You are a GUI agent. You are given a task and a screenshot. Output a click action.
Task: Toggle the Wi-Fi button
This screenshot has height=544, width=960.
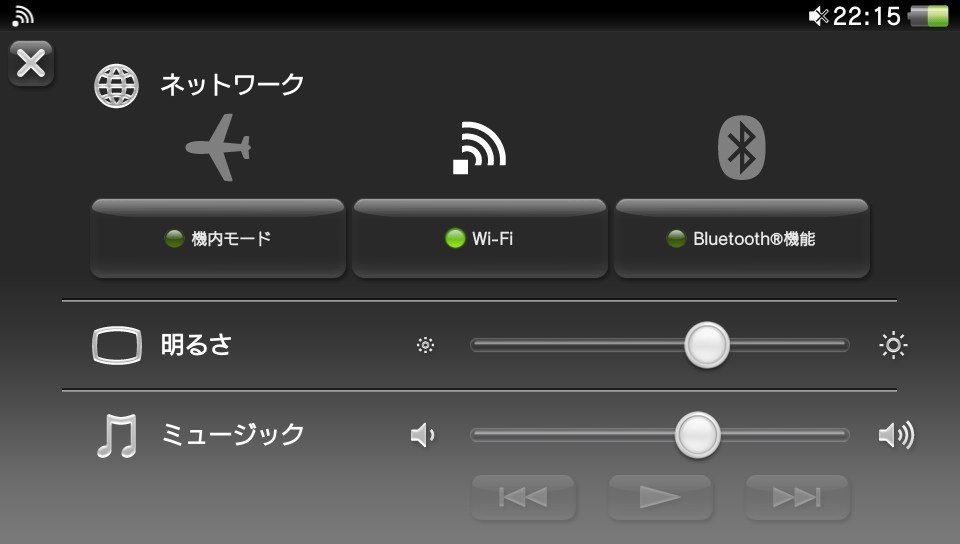pos(480,239)
